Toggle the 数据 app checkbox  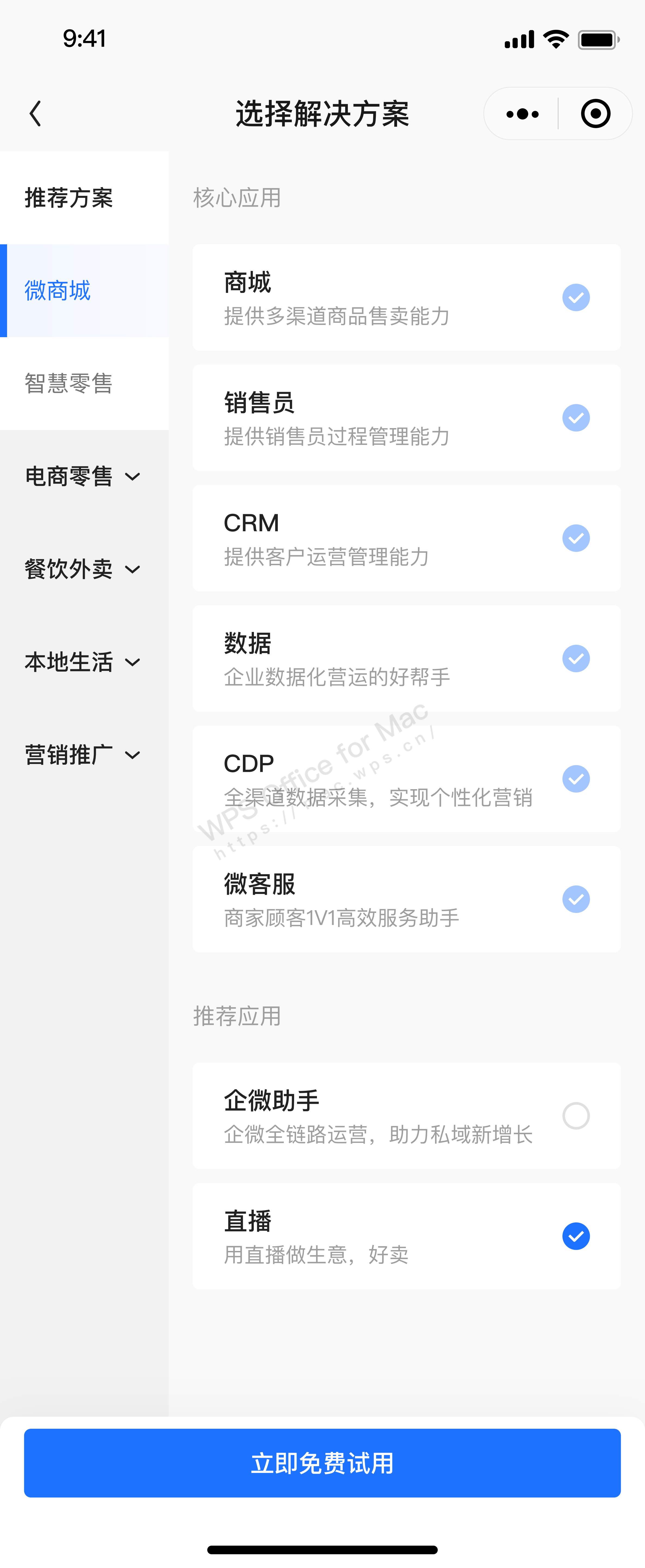(575, 659)
